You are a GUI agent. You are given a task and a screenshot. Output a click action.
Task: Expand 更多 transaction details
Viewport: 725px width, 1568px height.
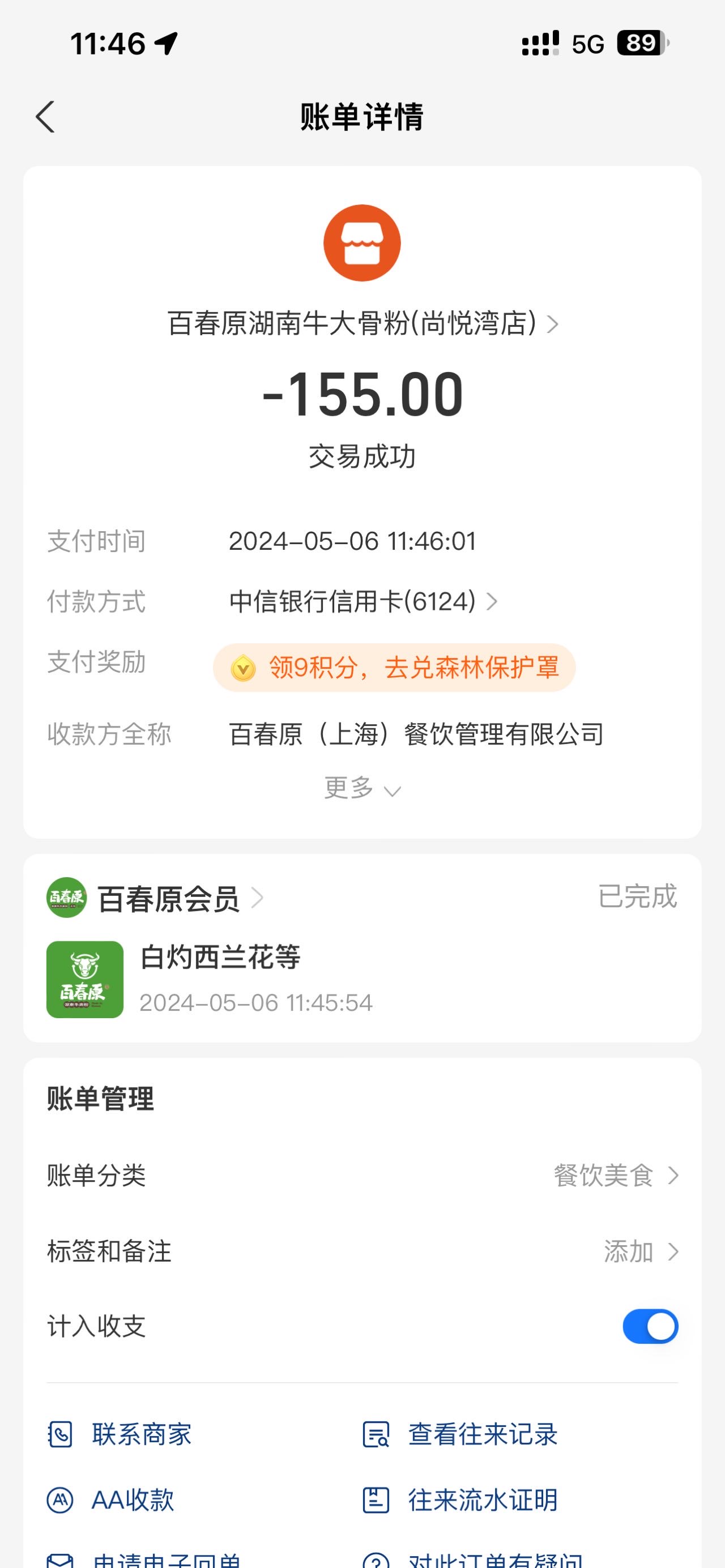click(x=362, y=788)
